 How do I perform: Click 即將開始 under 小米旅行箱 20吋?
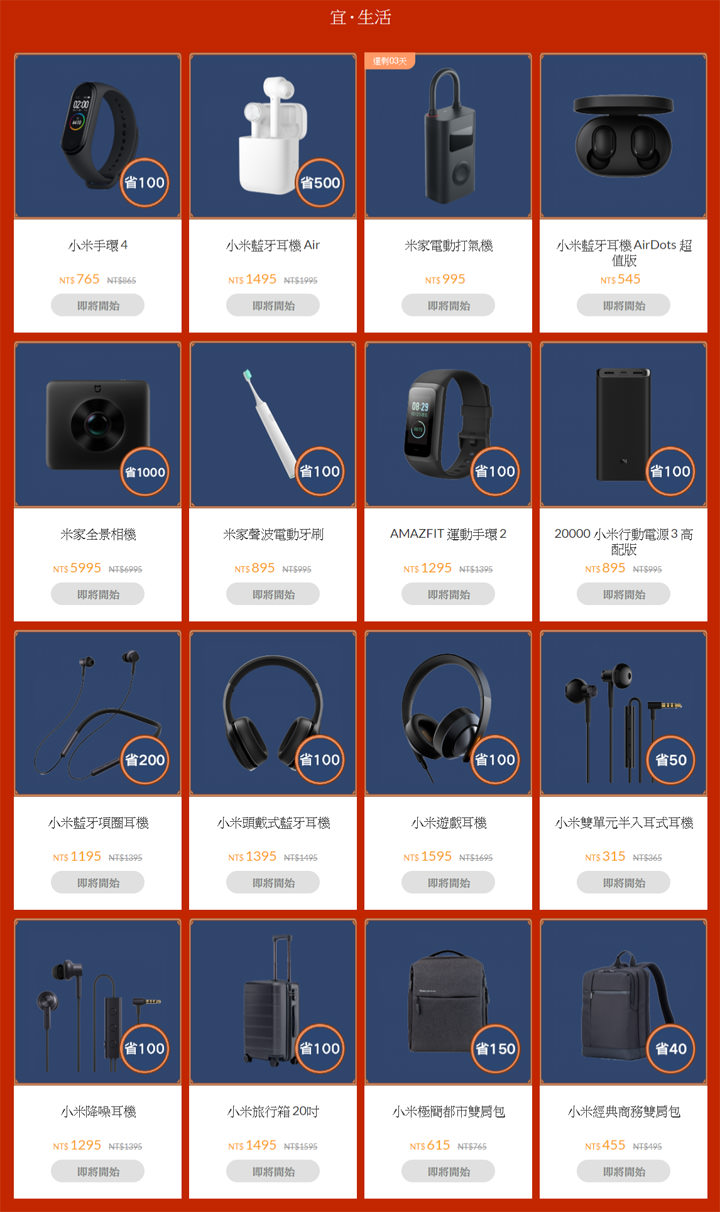point(273,1170)
